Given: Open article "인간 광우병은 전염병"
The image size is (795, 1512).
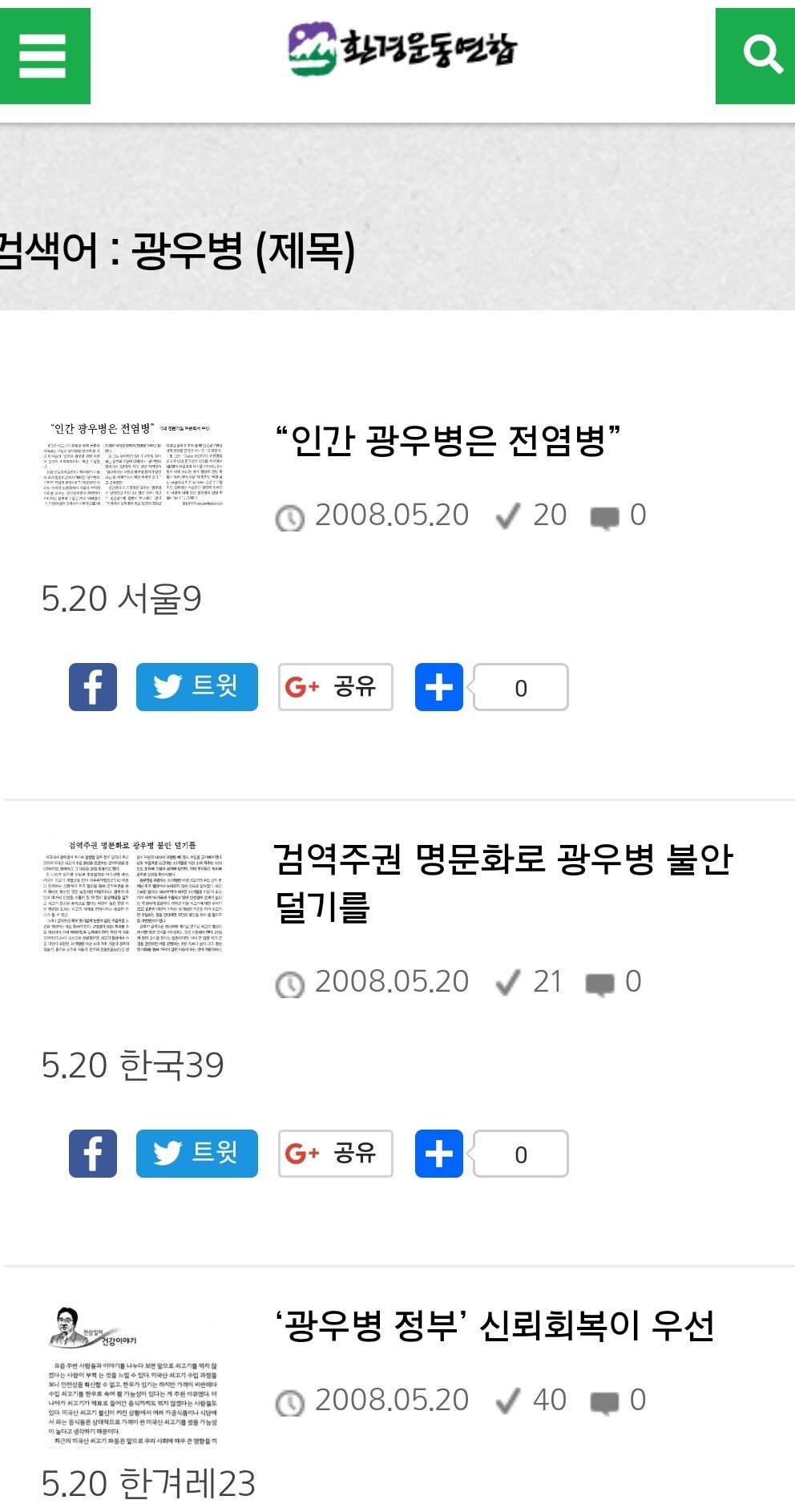Looking at the screenshot, I should point(447,441).
